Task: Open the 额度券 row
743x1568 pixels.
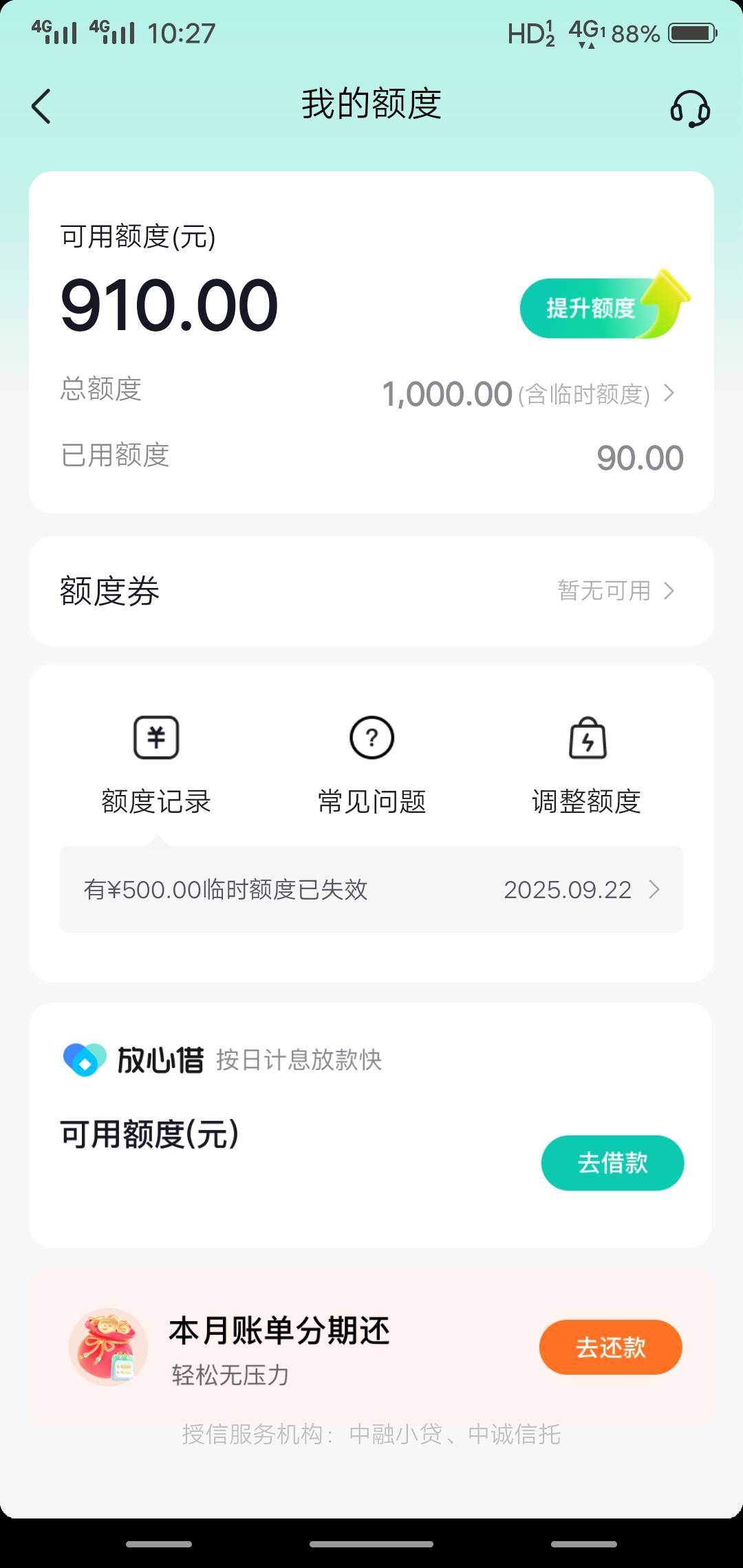Action: tap(371, 591)
